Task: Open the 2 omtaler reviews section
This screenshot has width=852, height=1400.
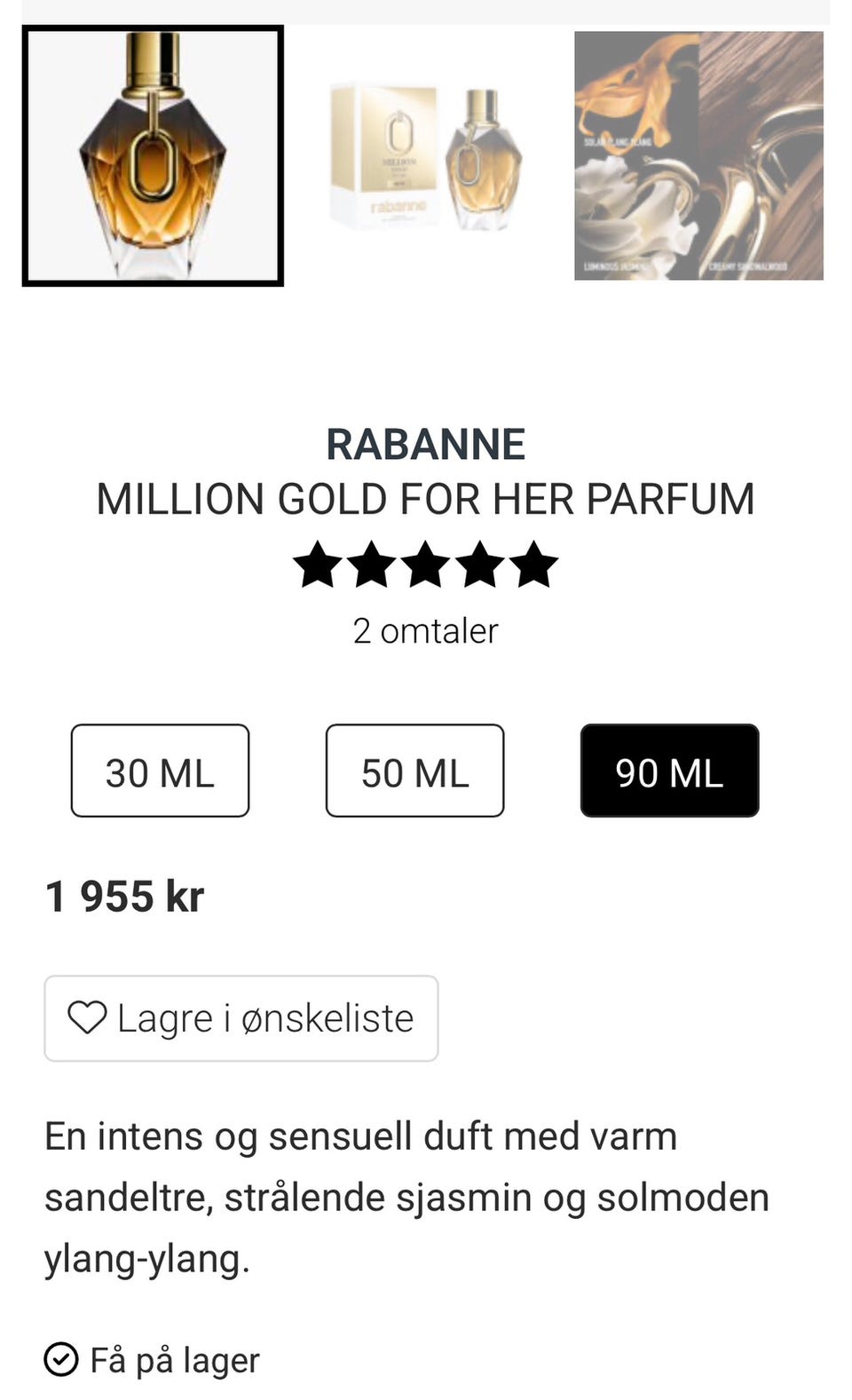Action: point(425,630)
